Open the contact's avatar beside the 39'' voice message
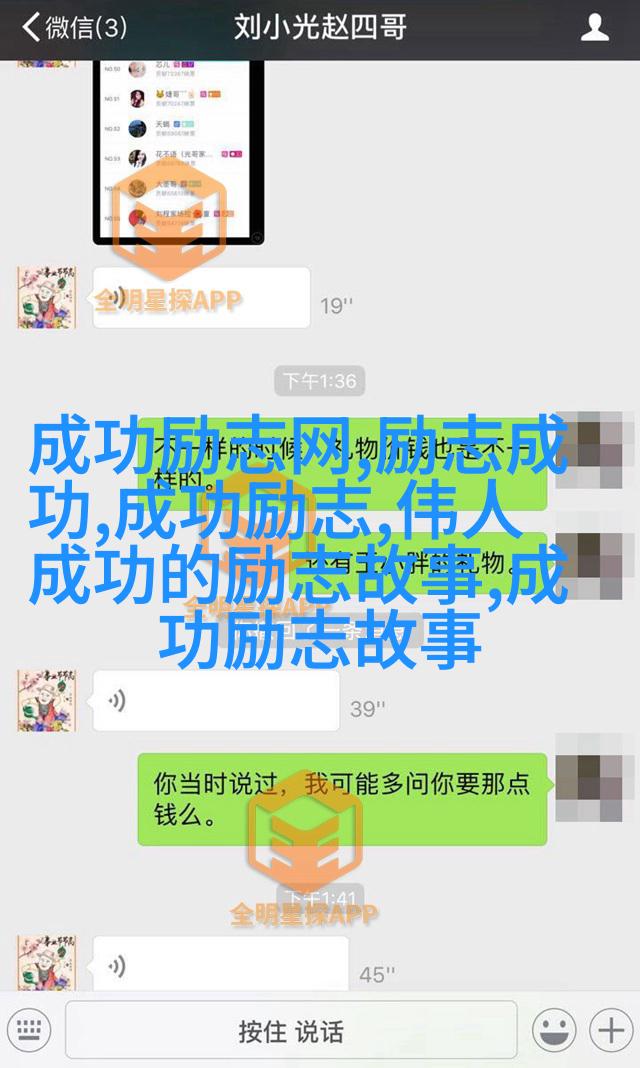 coord(47,701)
